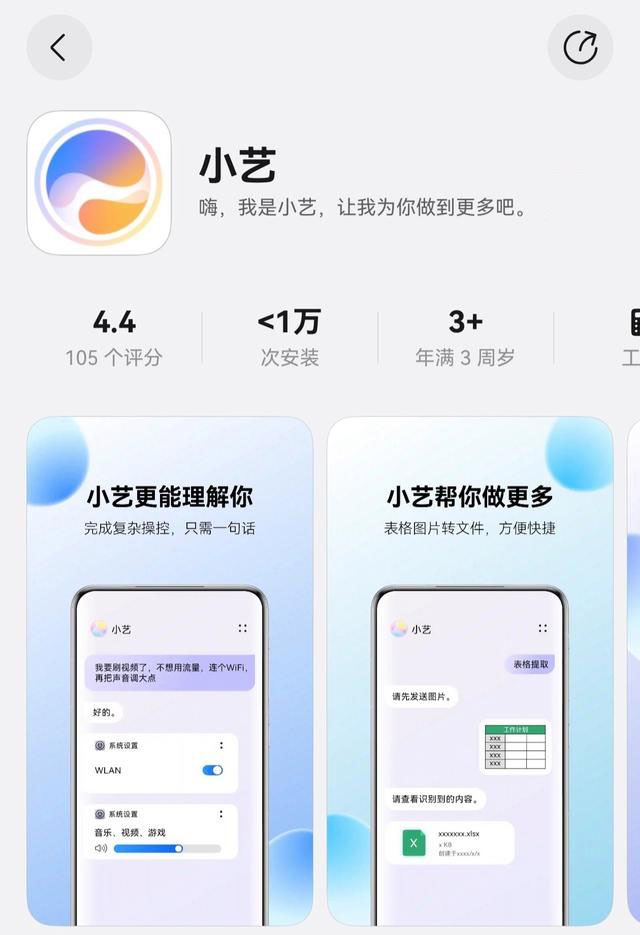
Task: Share the 小艺 app page
Action: [x=580, y=47]
